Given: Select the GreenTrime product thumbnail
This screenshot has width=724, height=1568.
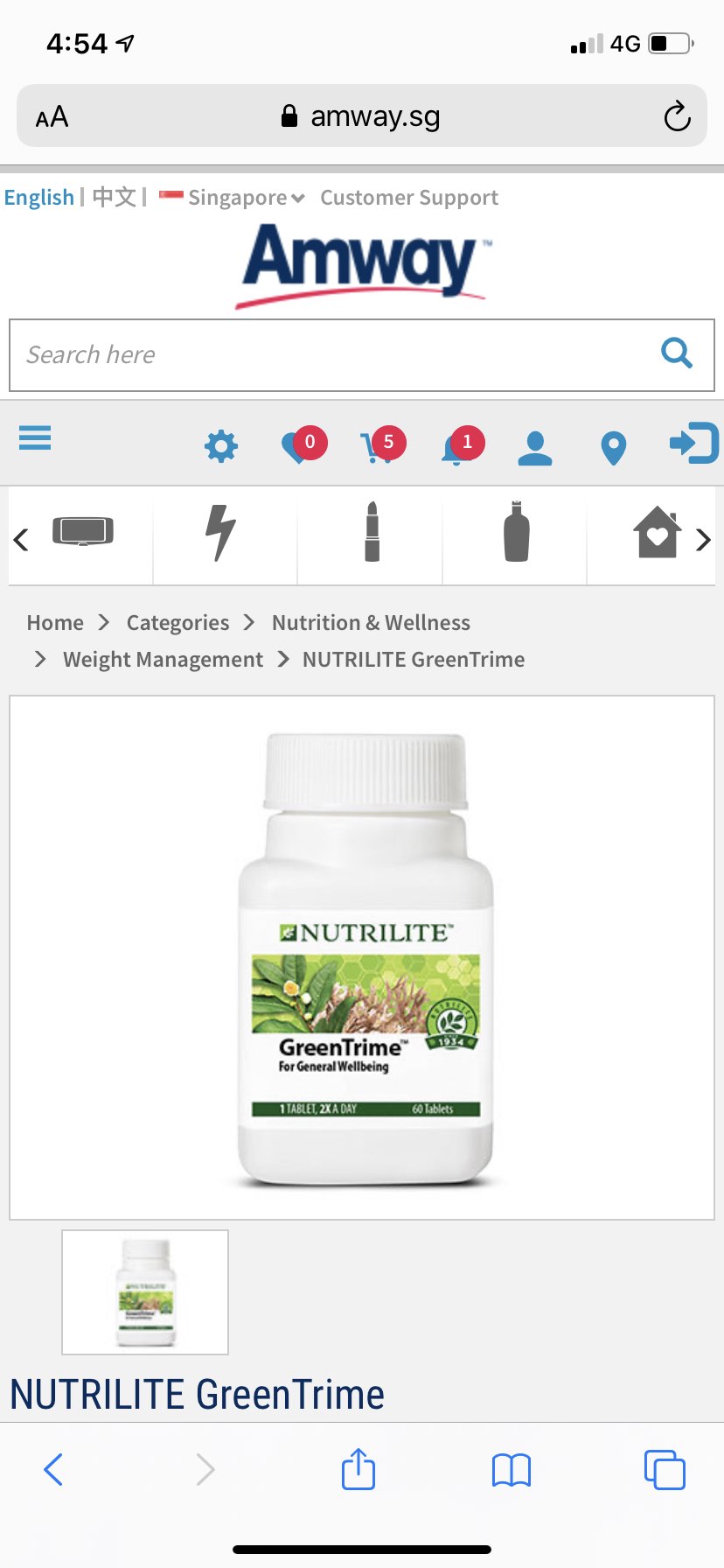Looking at the screenshot, I should point(145,1292).
